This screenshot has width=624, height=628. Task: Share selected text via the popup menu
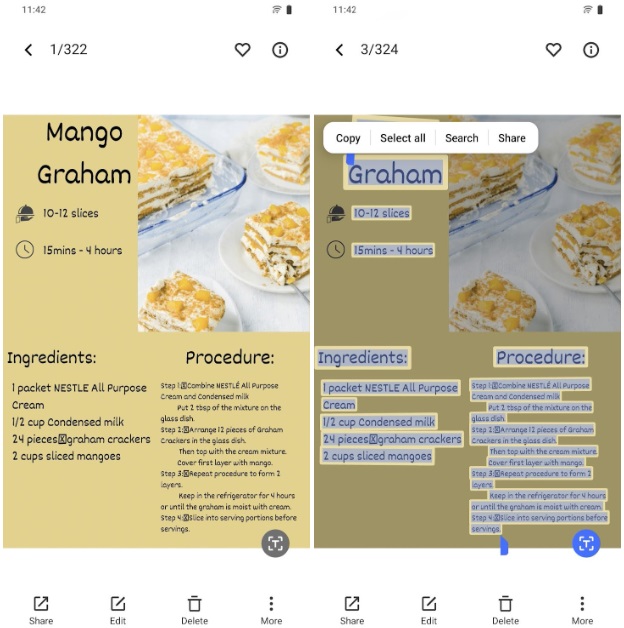click(x=512, y=138)
